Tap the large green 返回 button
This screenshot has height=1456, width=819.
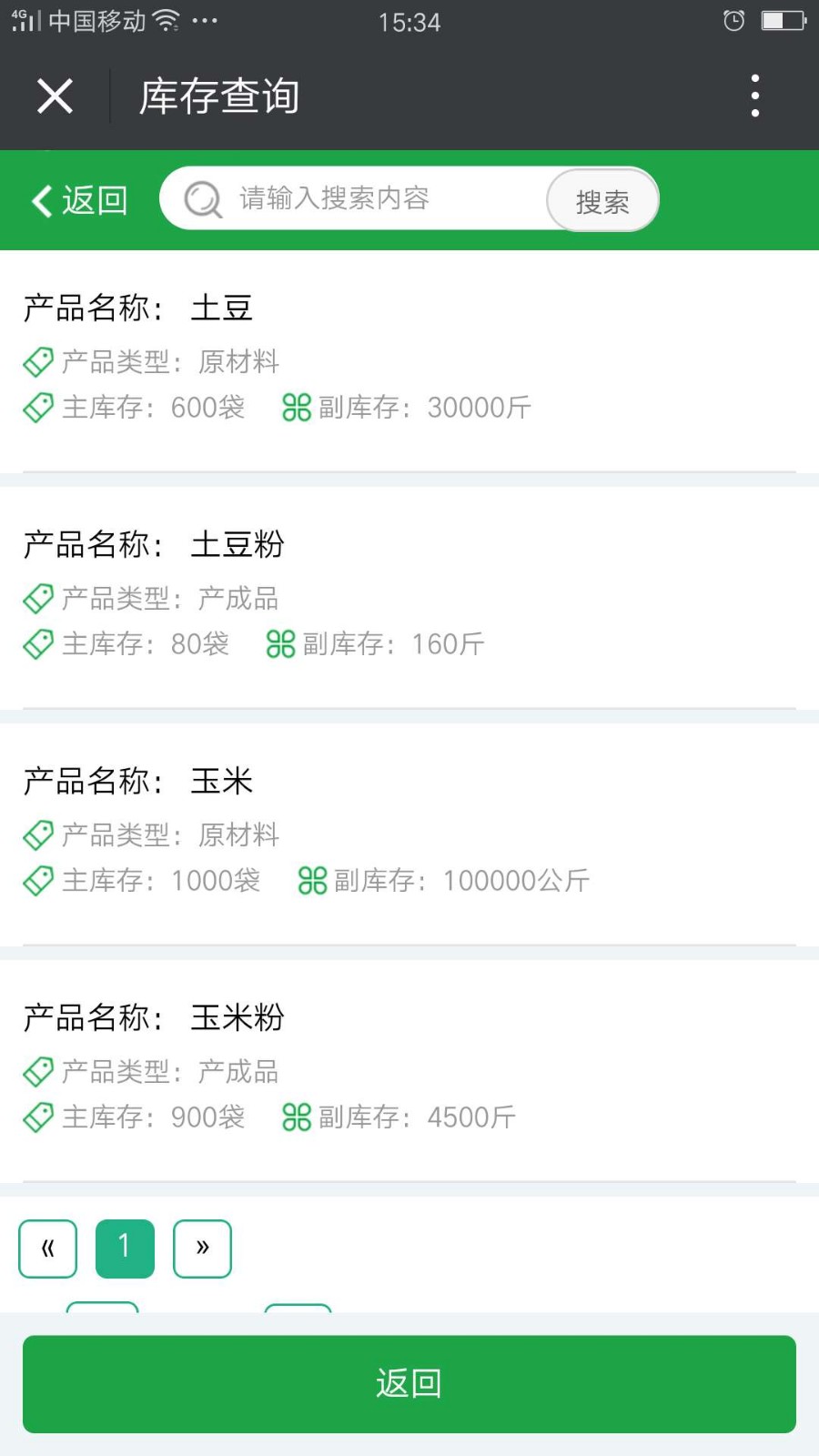click(x=409, y=1384)
